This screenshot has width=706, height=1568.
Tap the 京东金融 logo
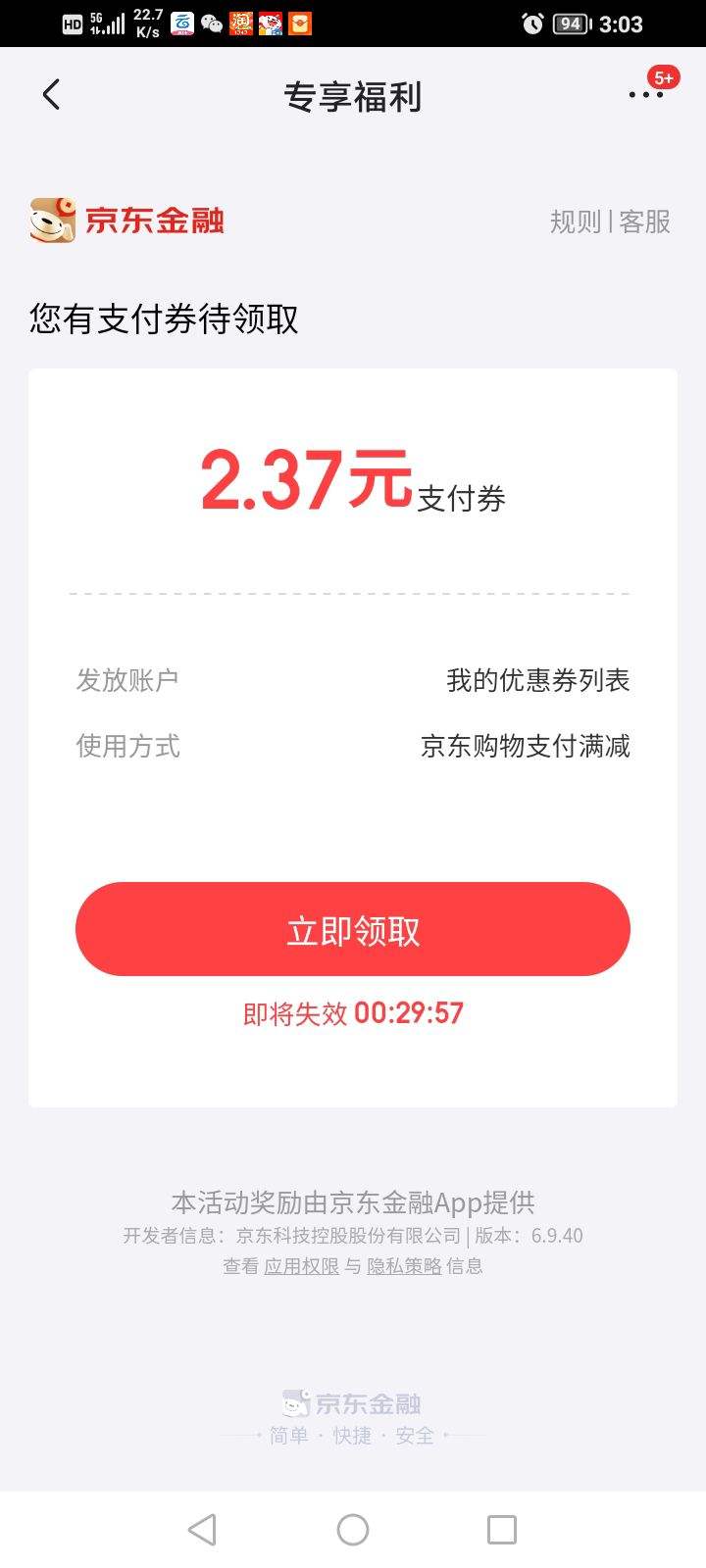click(127, 221)
